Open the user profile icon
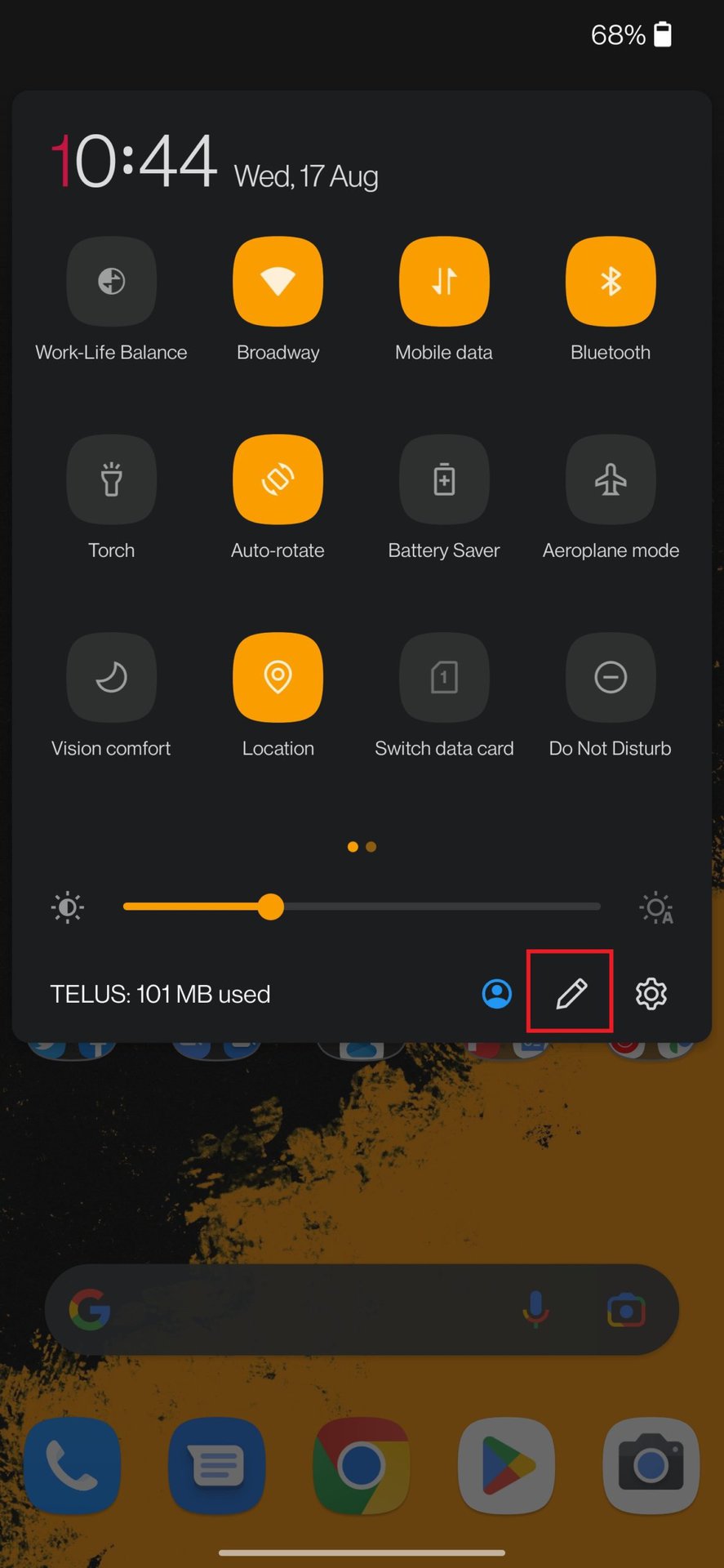Viewport: 724px width, 1568px height. (497, 994)
